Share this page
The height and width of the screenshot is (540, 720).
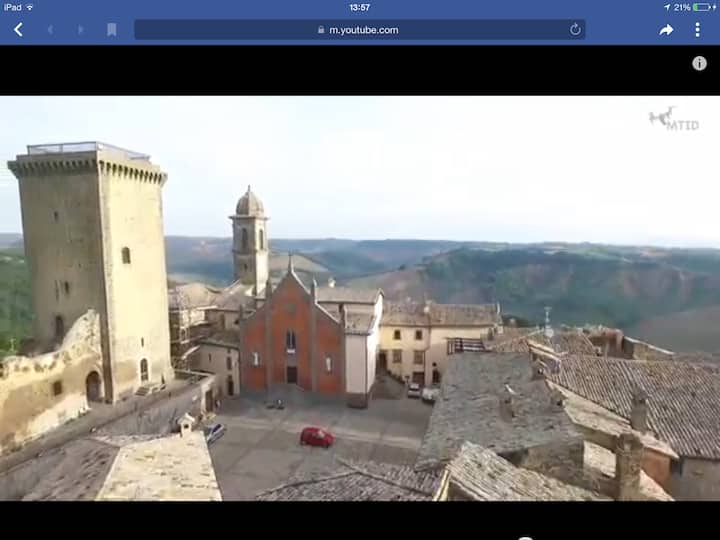point(666,30)
